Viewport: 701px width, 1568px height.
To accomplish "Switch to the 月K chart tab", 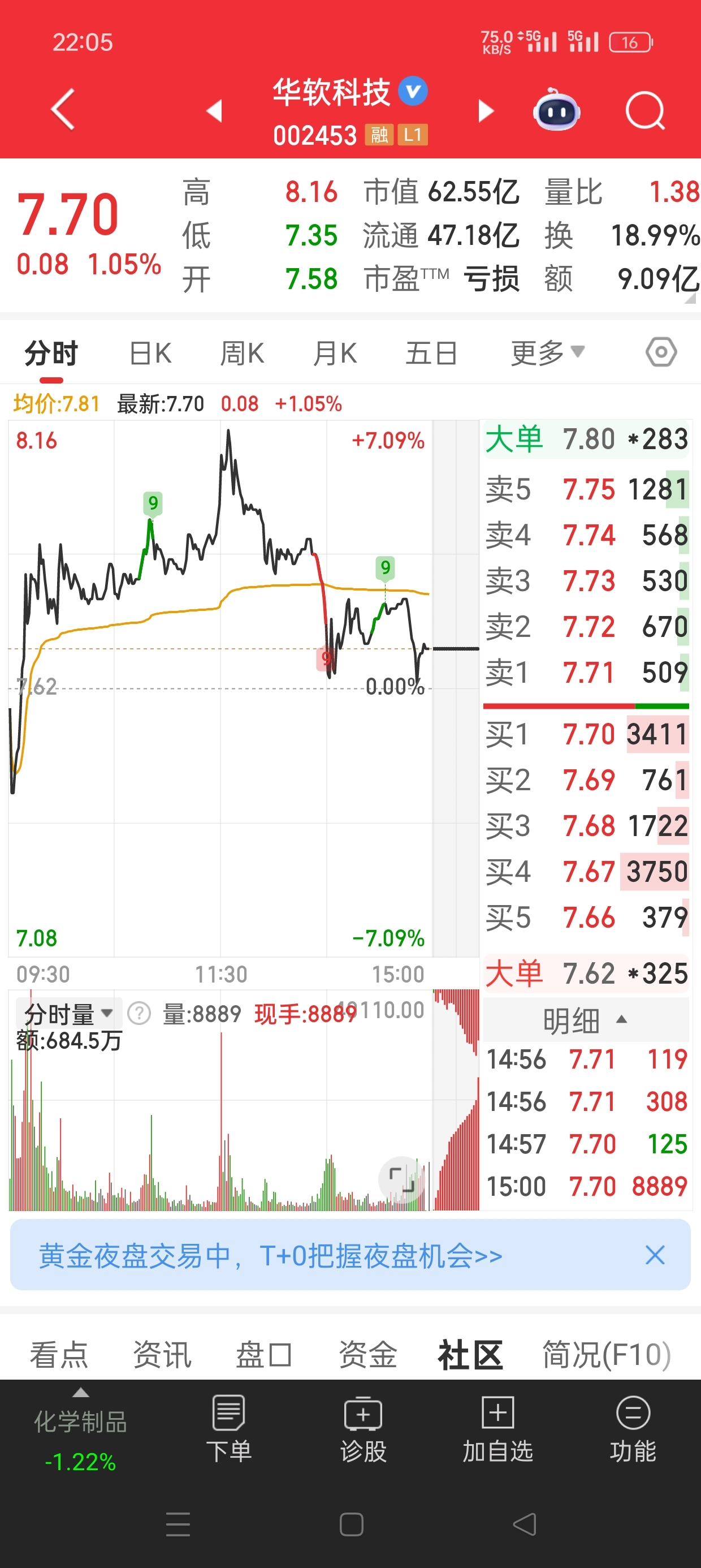I will [334, 353].
